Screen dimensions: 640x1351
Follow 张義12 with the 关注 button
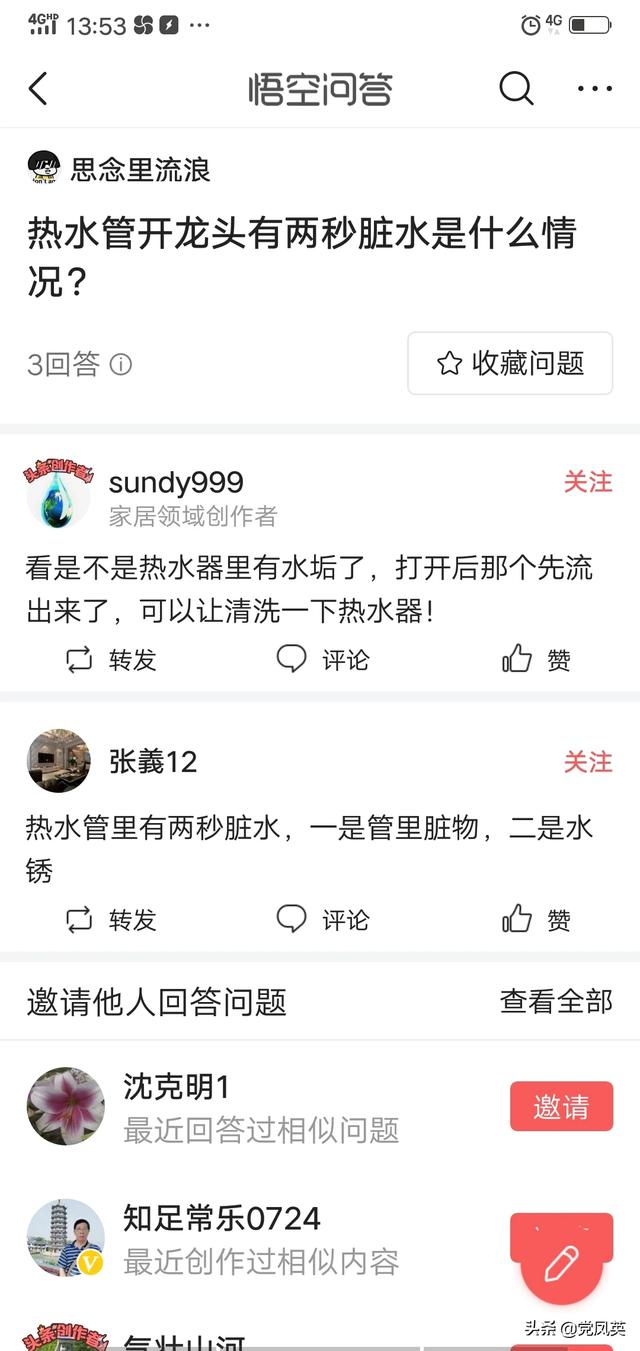587,762
